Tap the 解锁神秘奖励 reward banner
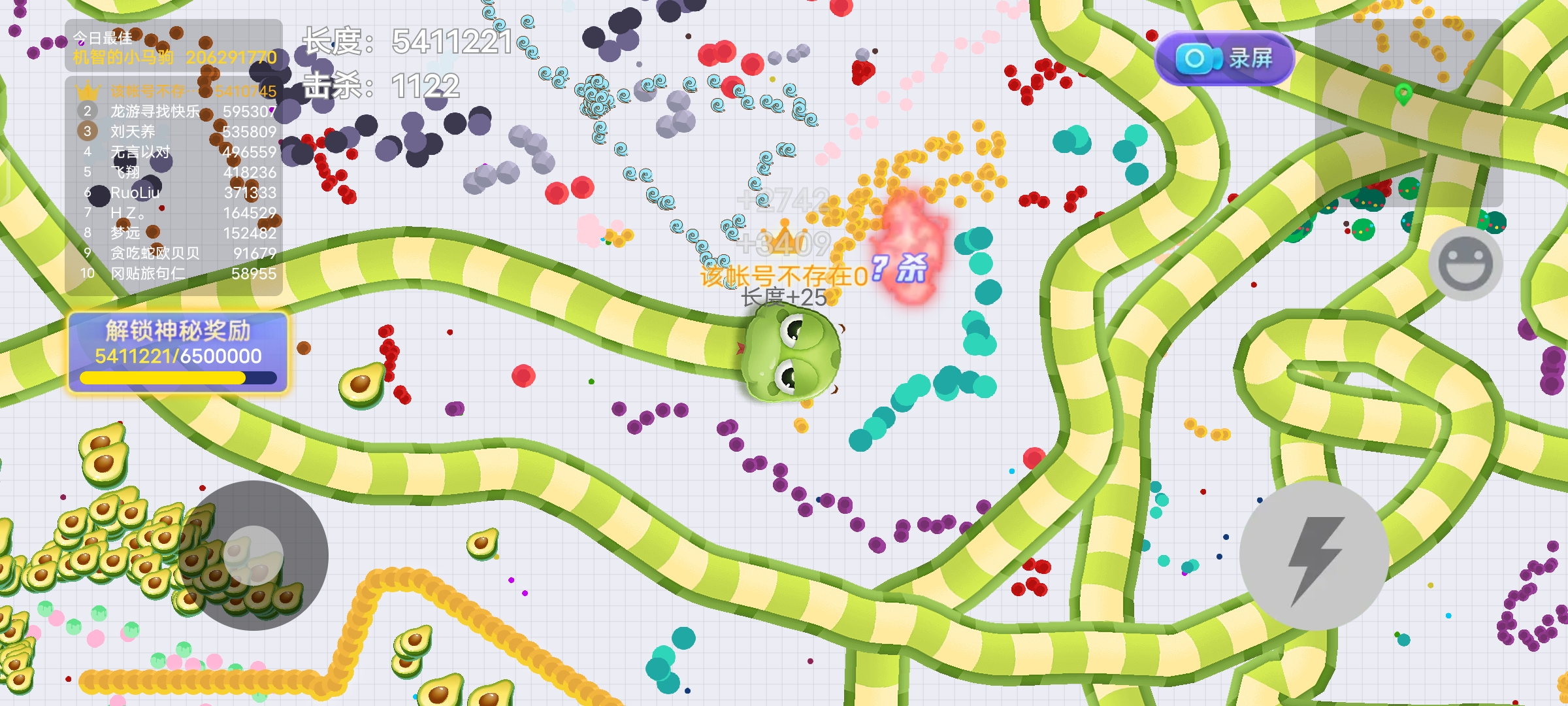1568x706 pixels. (x=178, y=352)
